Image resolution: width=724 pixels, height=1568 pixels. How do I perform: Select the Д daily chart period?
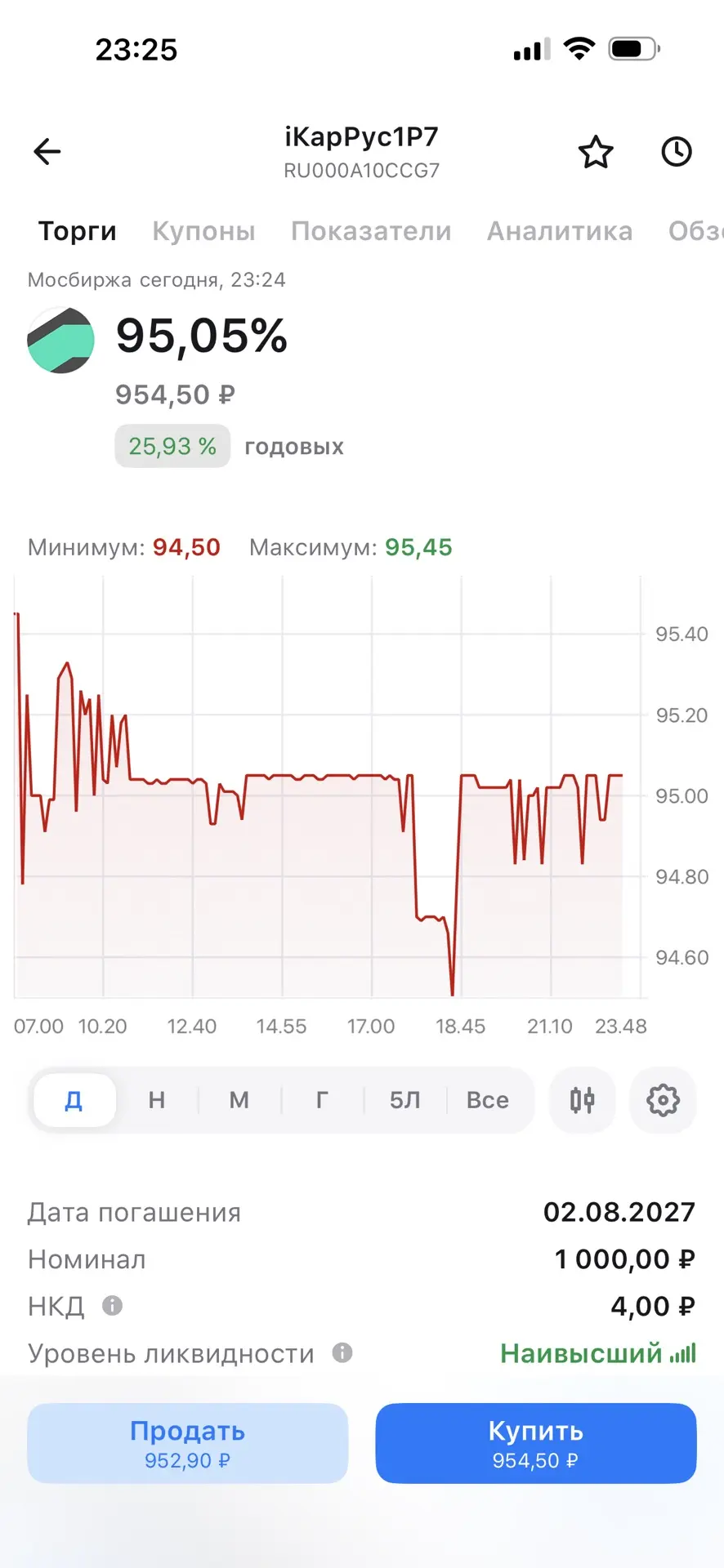click(74, 1100)
